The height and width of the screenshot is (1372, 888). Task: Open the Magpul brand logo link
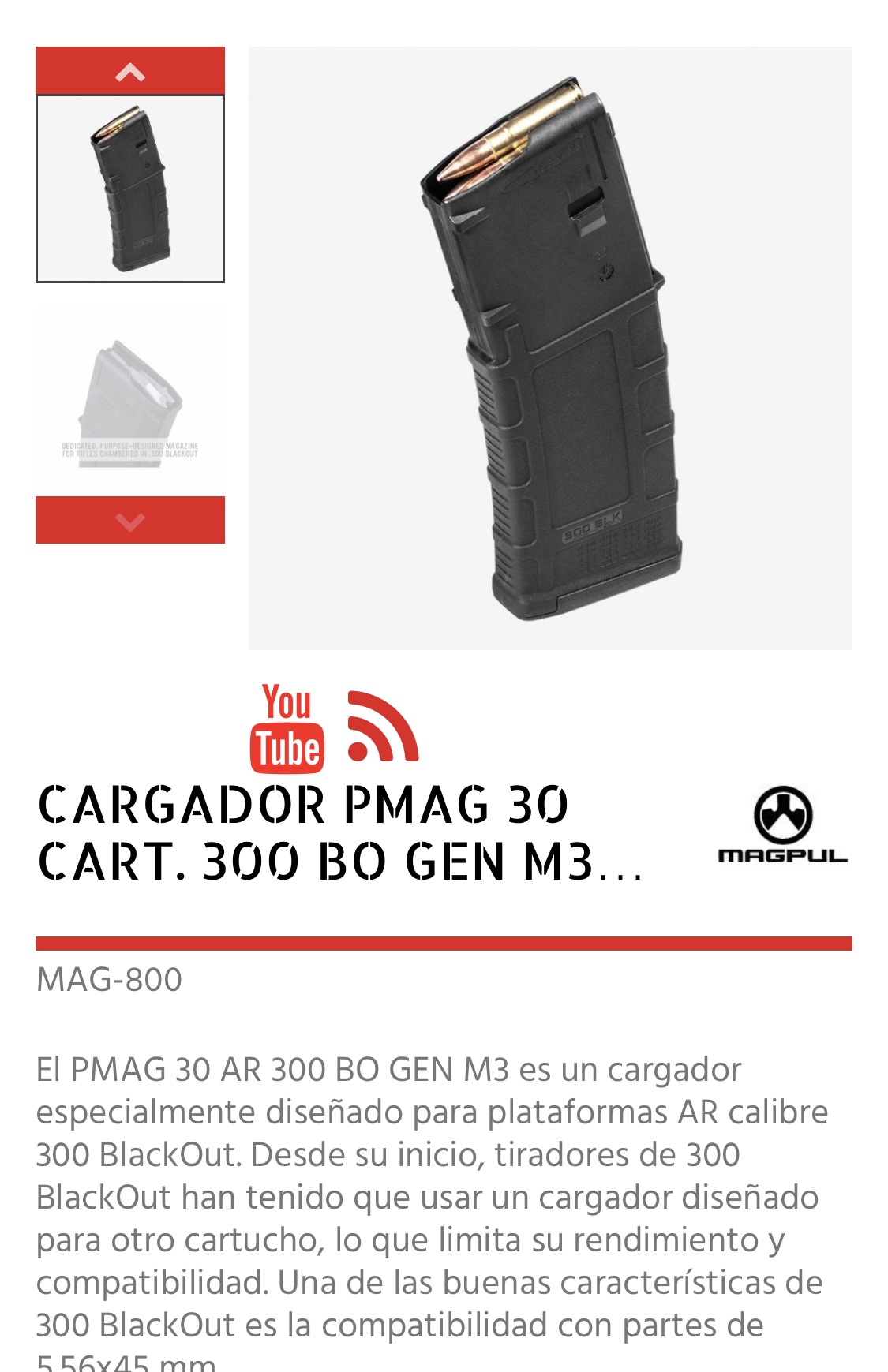coord(782,825)
